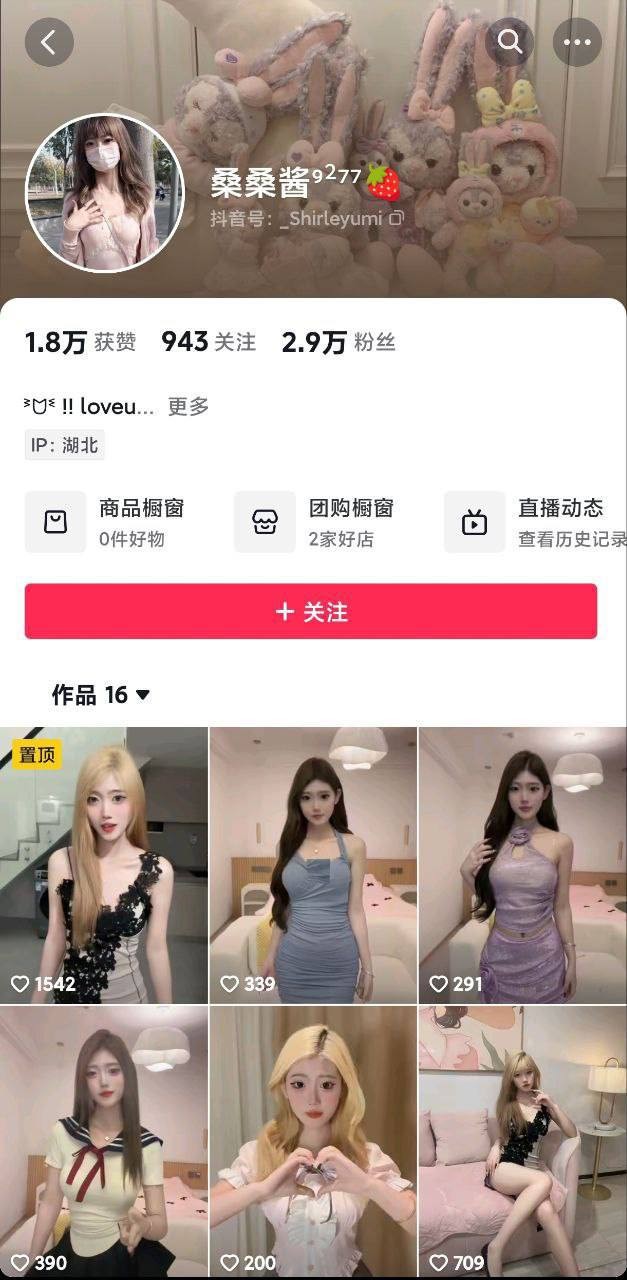
Task: Go back using the top-left arrow
Action: (x=49, y=42)
